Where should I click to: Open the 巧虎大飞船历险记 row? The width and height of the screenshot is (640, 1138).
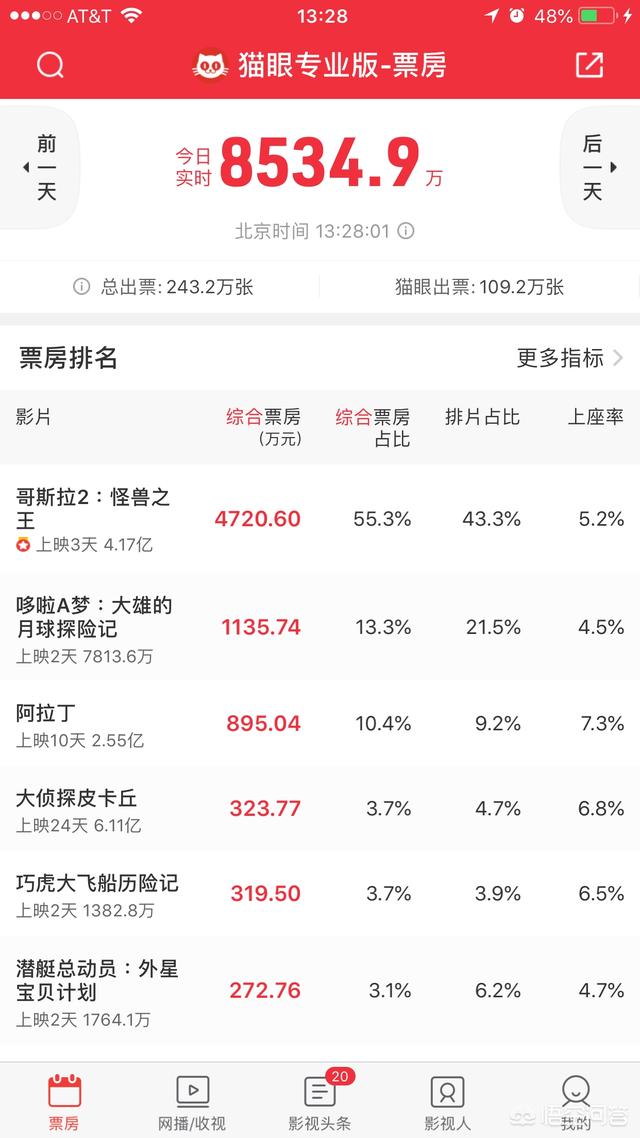tap(320, 893)
